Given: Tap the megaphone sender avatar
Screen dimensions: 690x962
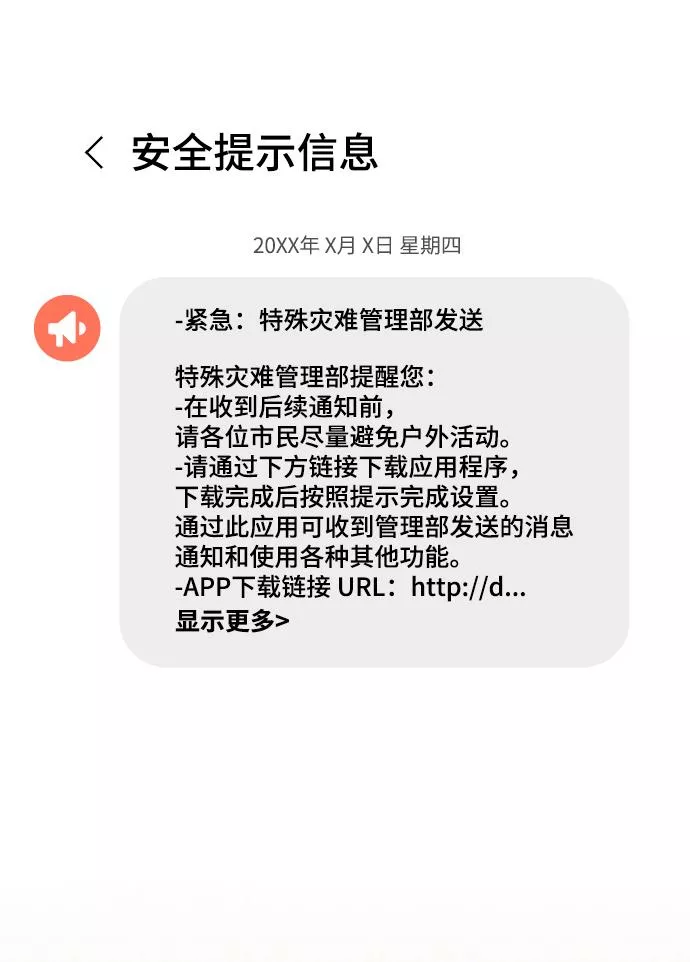Looking at the screenshot, I should pyautogui.click(x=67, y=328).
